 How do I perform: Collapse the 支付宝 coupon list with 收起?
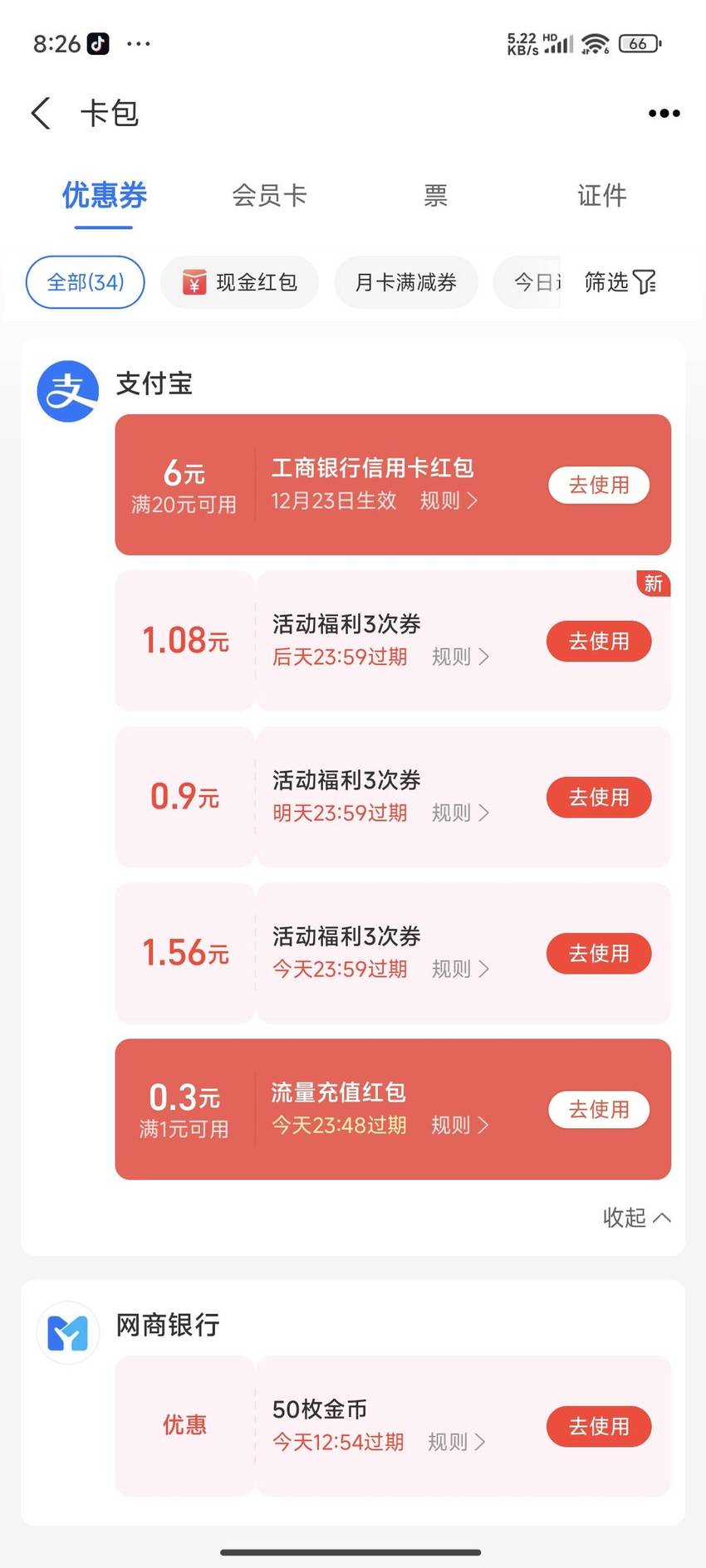(x=636, y=1218)
